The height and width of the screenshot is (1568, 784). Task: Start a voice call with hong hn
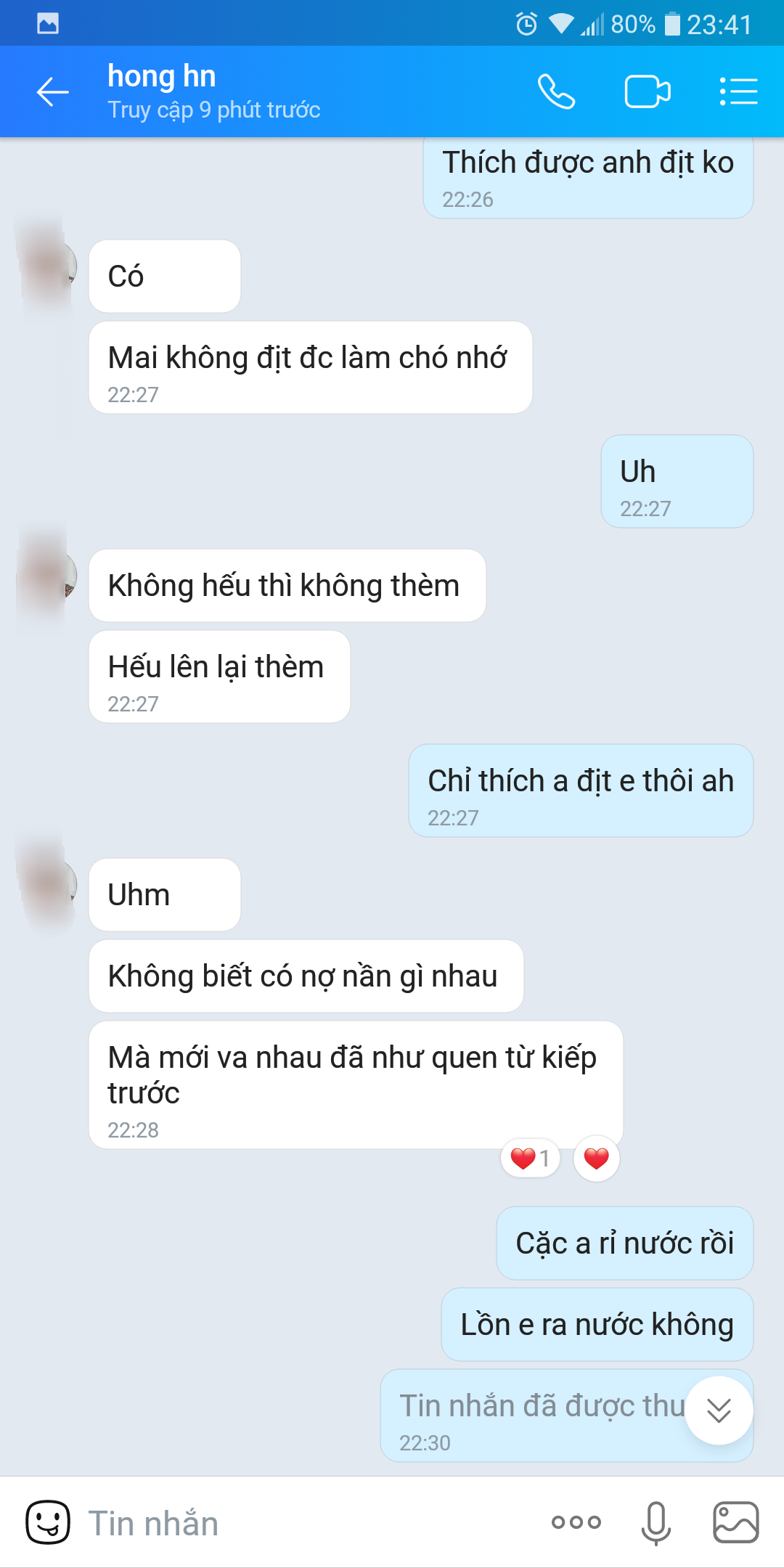coord(556,92)
